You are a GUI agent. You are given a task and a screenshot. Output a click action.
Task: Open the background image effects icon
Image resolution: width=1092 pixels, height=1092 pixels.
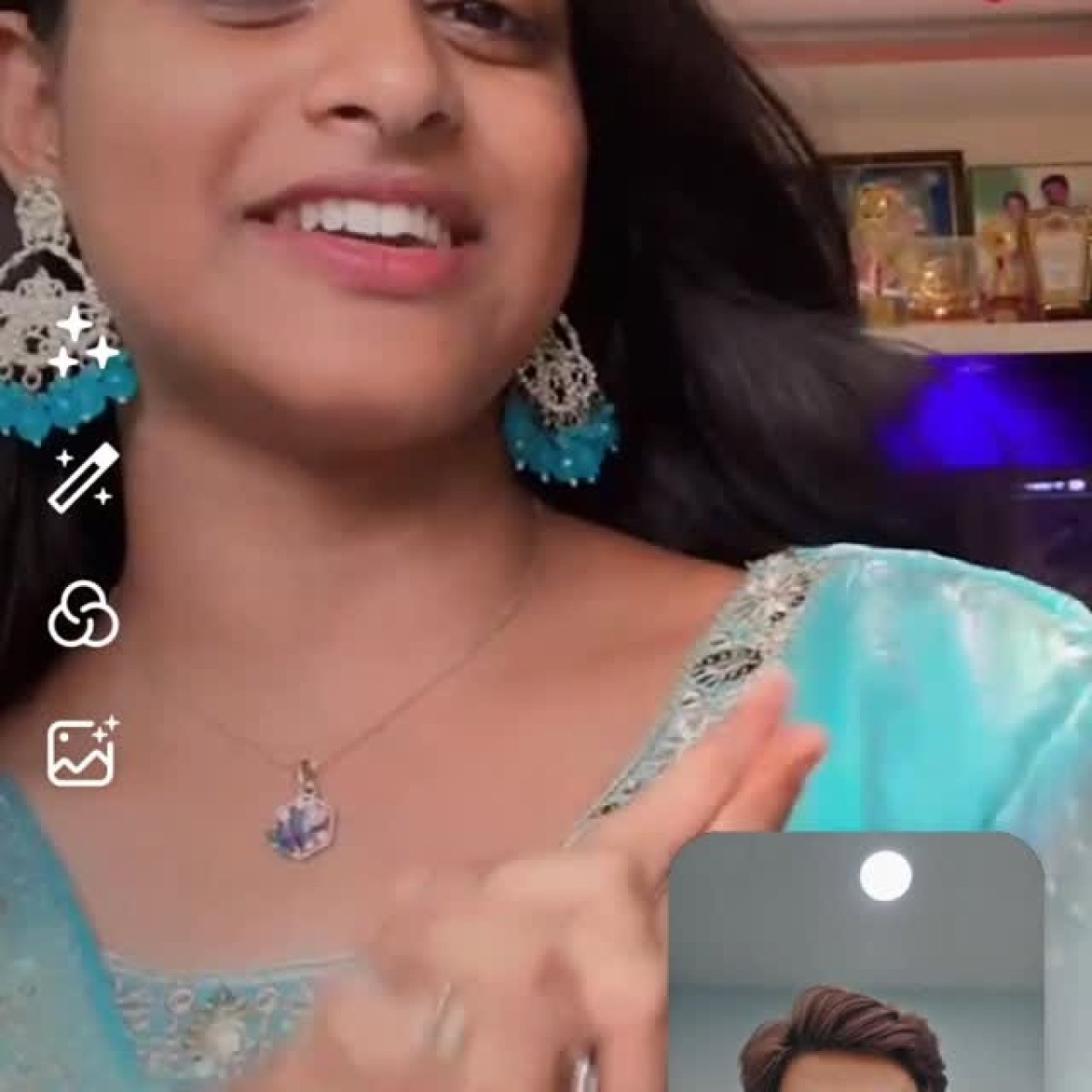pyautogui.click(x=83, y=752)
